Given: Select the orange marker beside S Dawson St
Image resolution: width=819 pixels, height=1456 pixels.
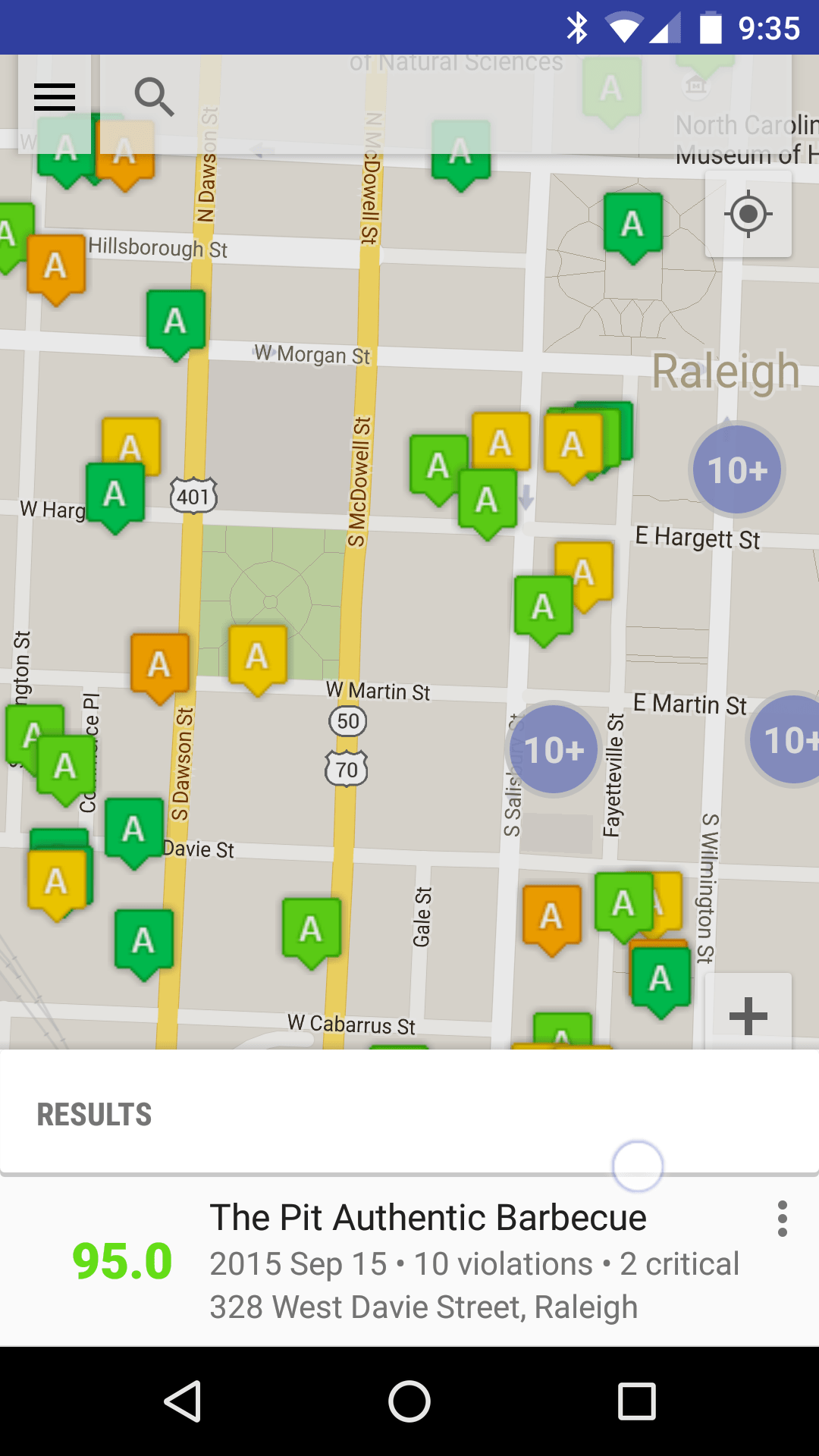Looking at the screenshot, I should point(159,668).
